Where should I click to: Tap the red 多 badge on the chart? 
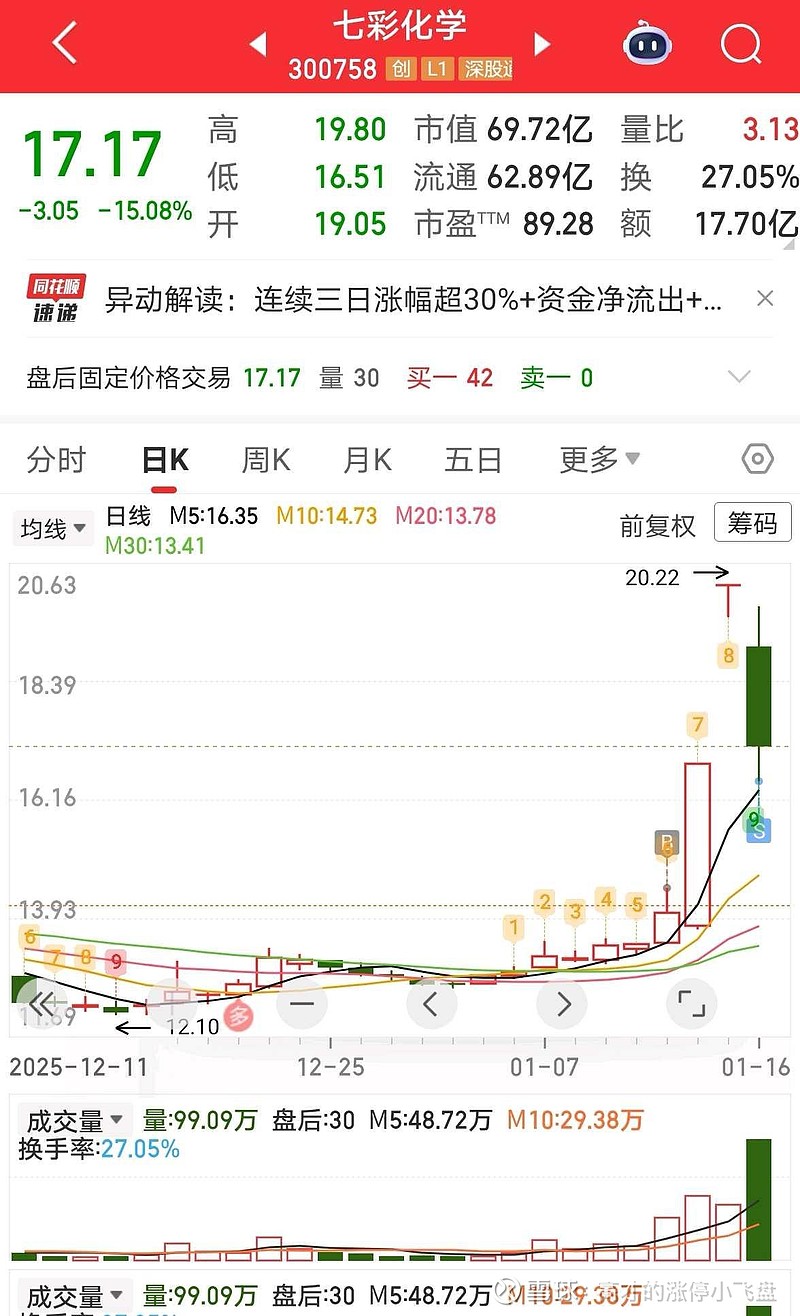[236, 1018]
